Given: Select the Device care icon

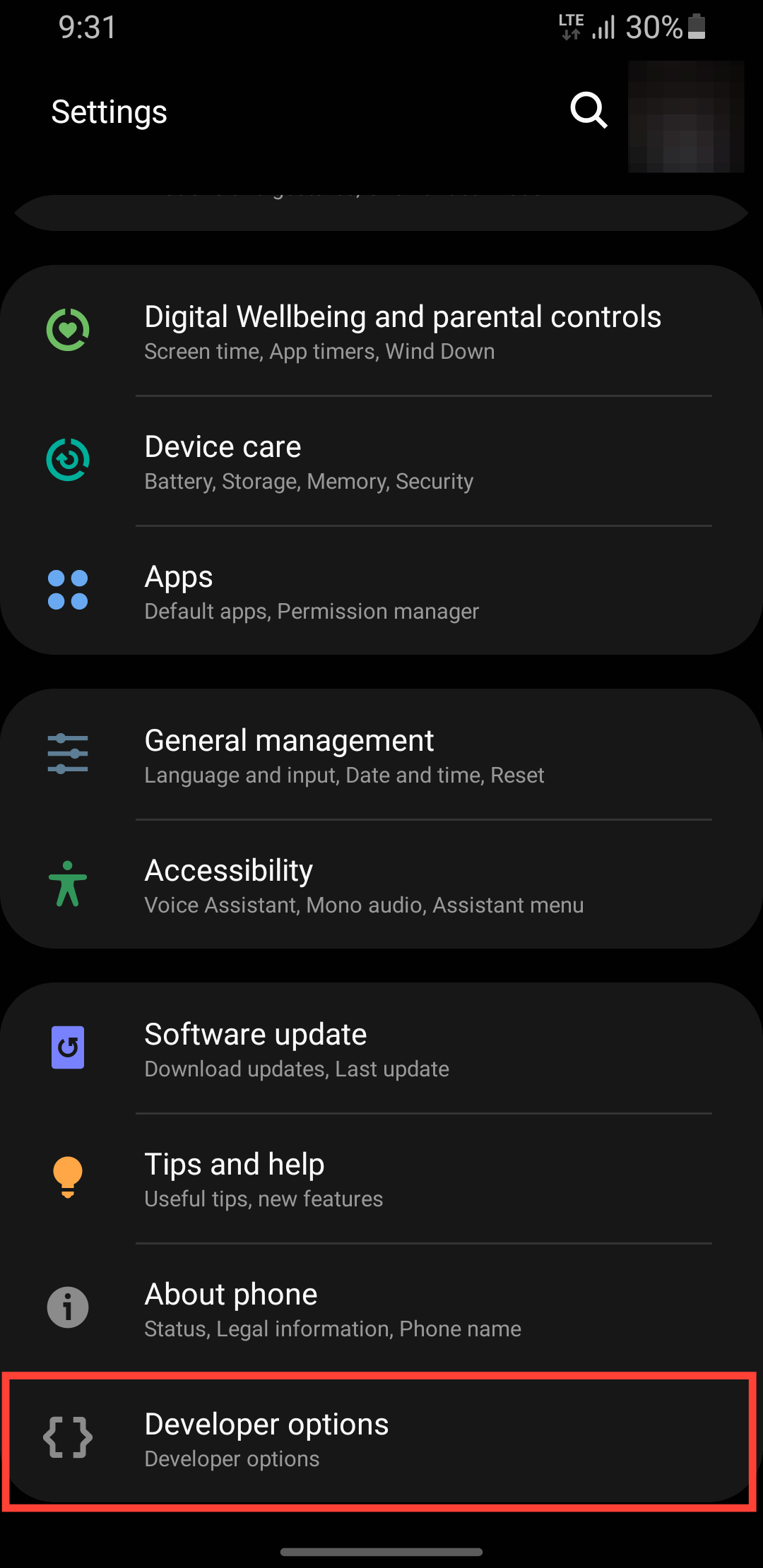Looking at the screenshot, I should tap(68, 458).
